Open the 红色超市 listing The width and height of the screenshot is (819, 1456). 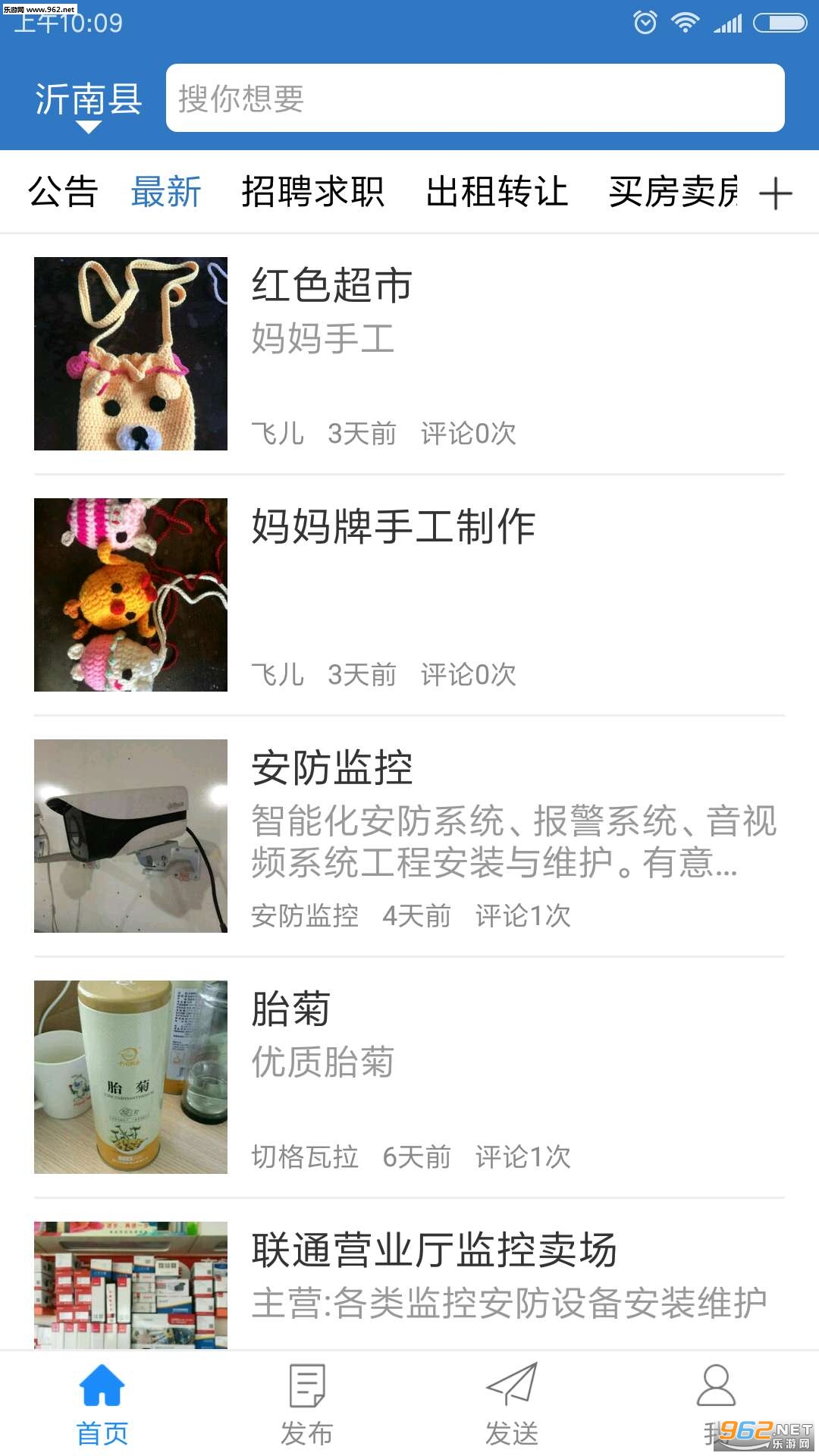click(x=409, y=353)
